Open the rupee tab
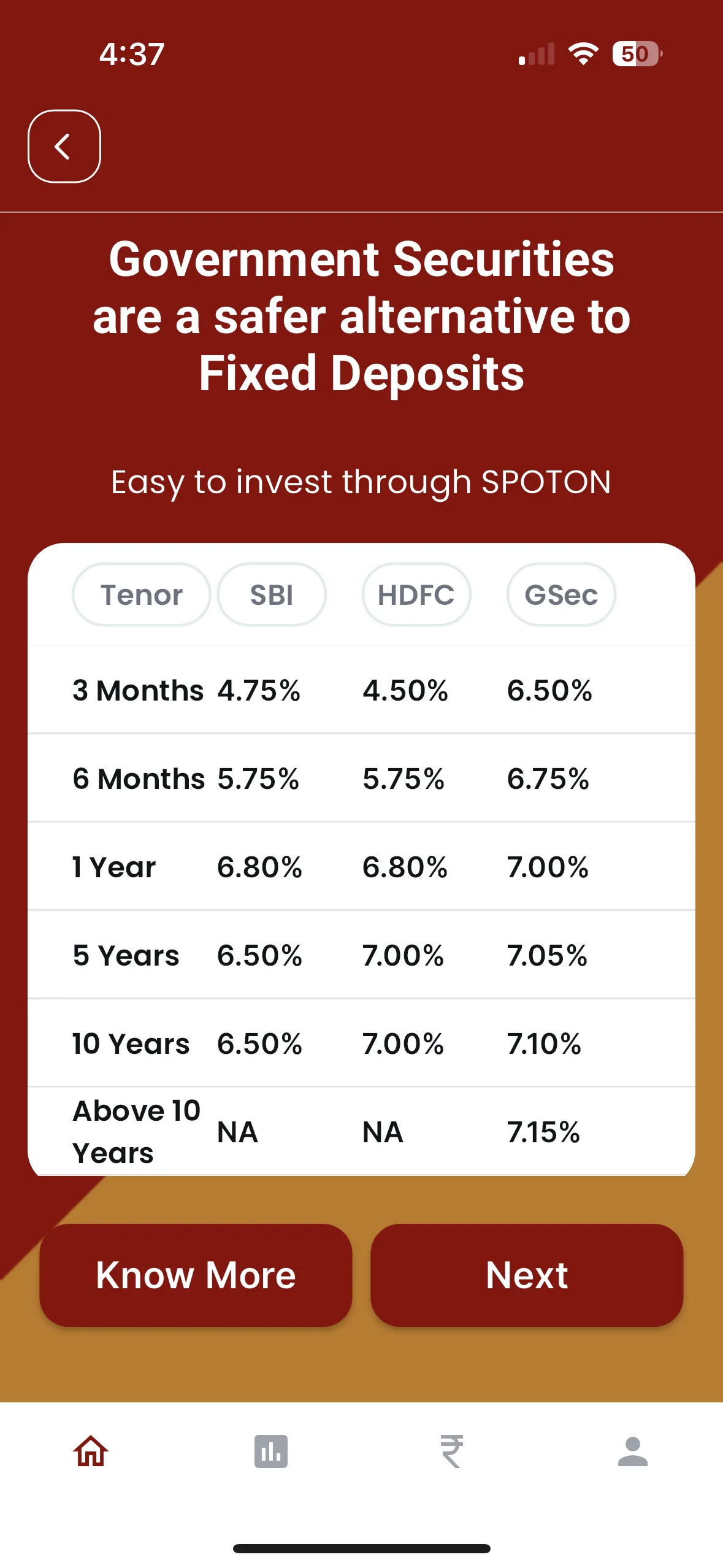This screenshot has width=723, height=1568. coord(452,1451)
